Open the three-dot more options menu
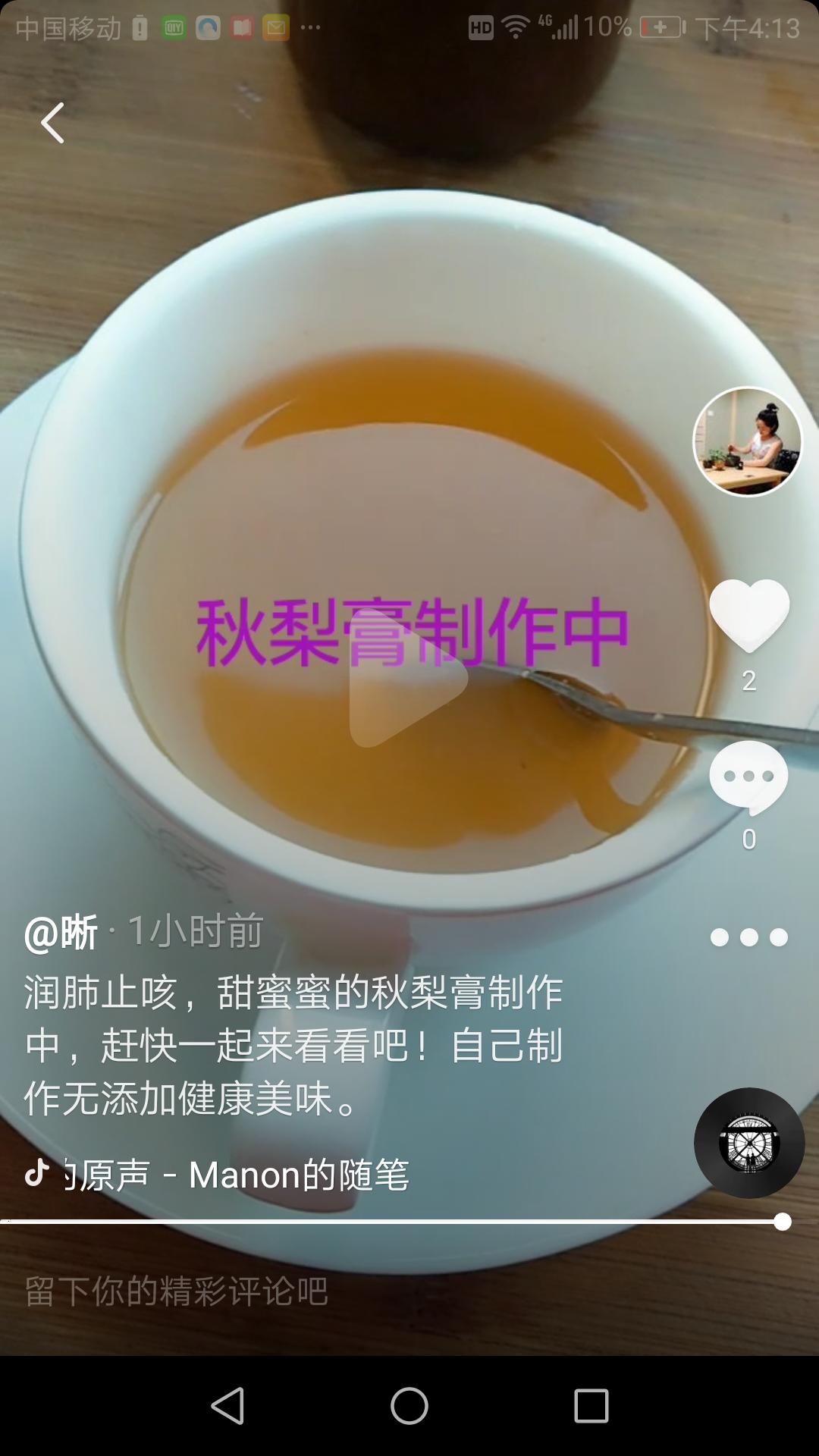 748,938
